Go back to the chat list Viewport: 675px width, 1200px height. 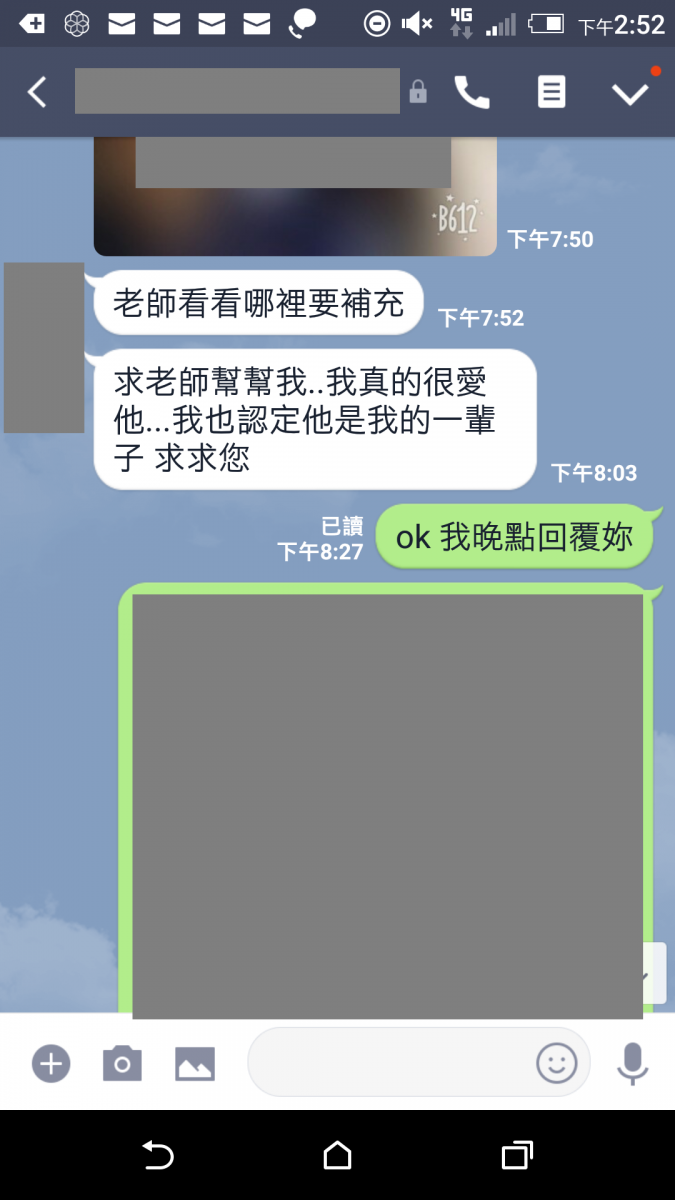point(37,93)
